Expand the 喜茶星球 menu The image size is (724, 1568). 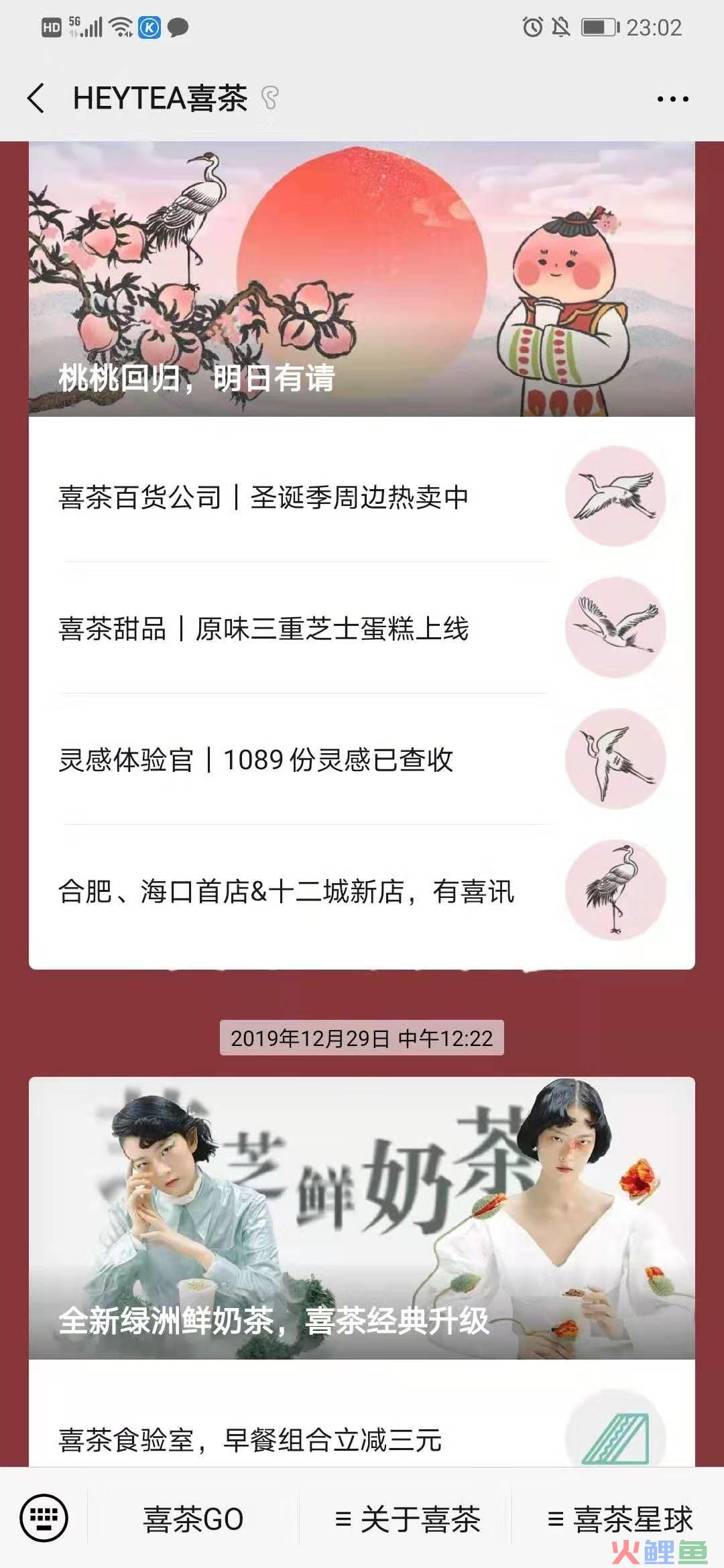619,1519
